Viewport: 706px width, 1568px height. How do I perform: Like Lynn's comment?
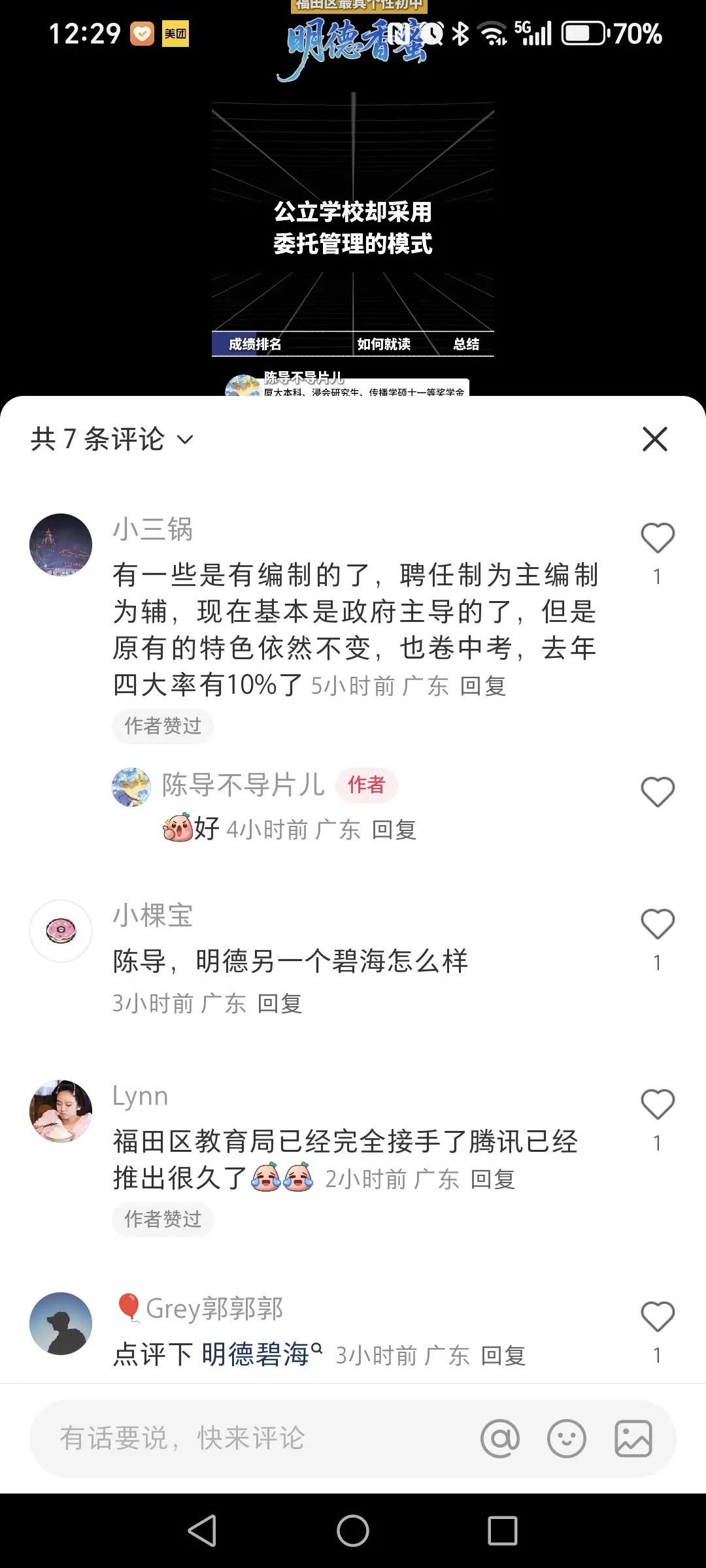coord(657,1104)
